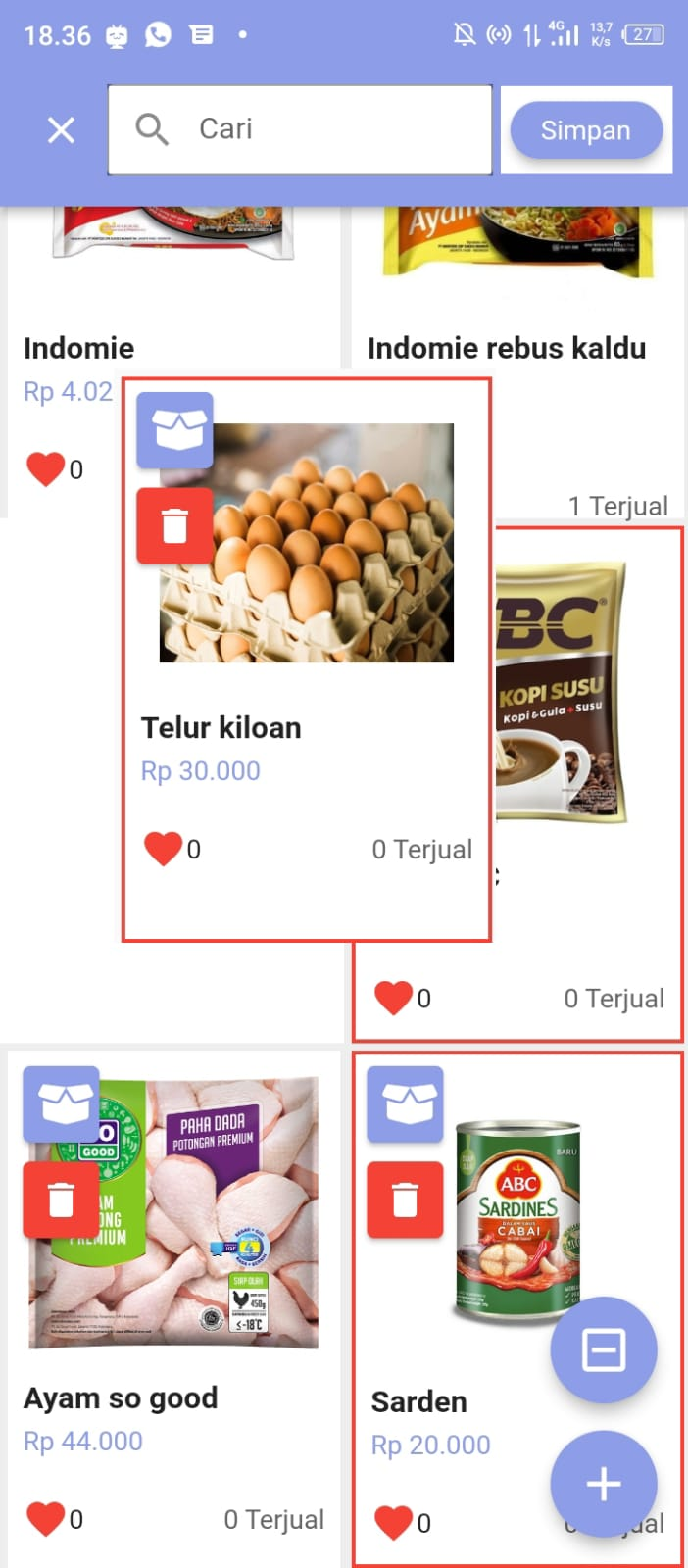Delete the Telur kiloan product

pos(174,525)
